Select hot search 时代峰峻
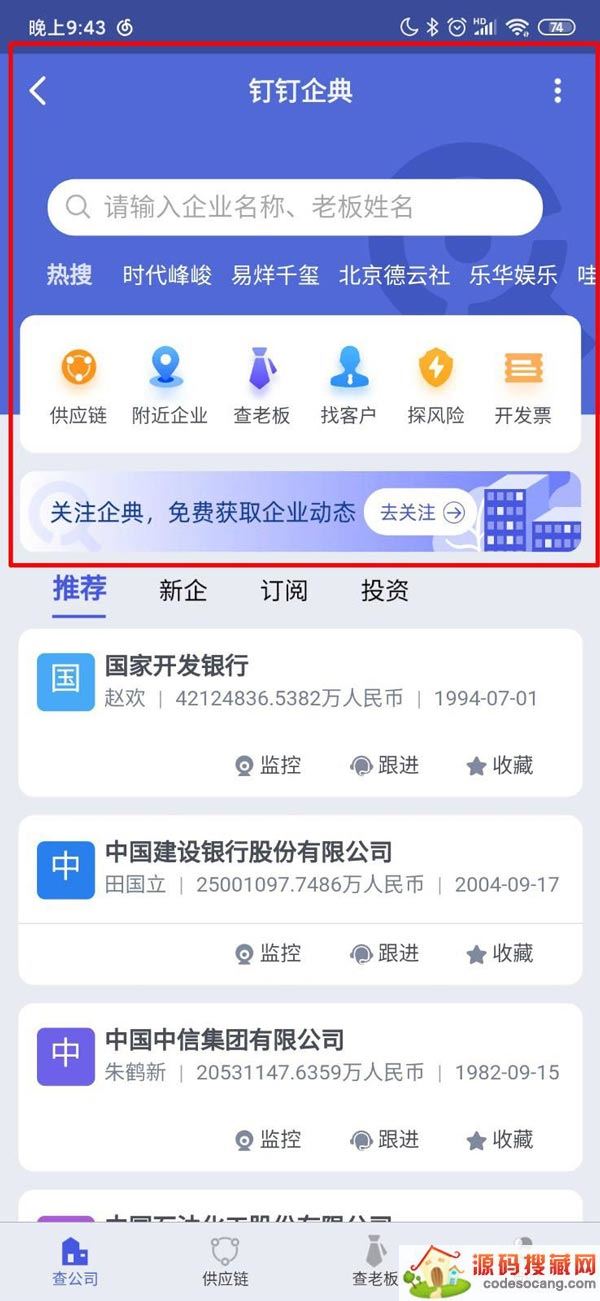This screenshot has width=600, height=1301. (x=167, y=275)
